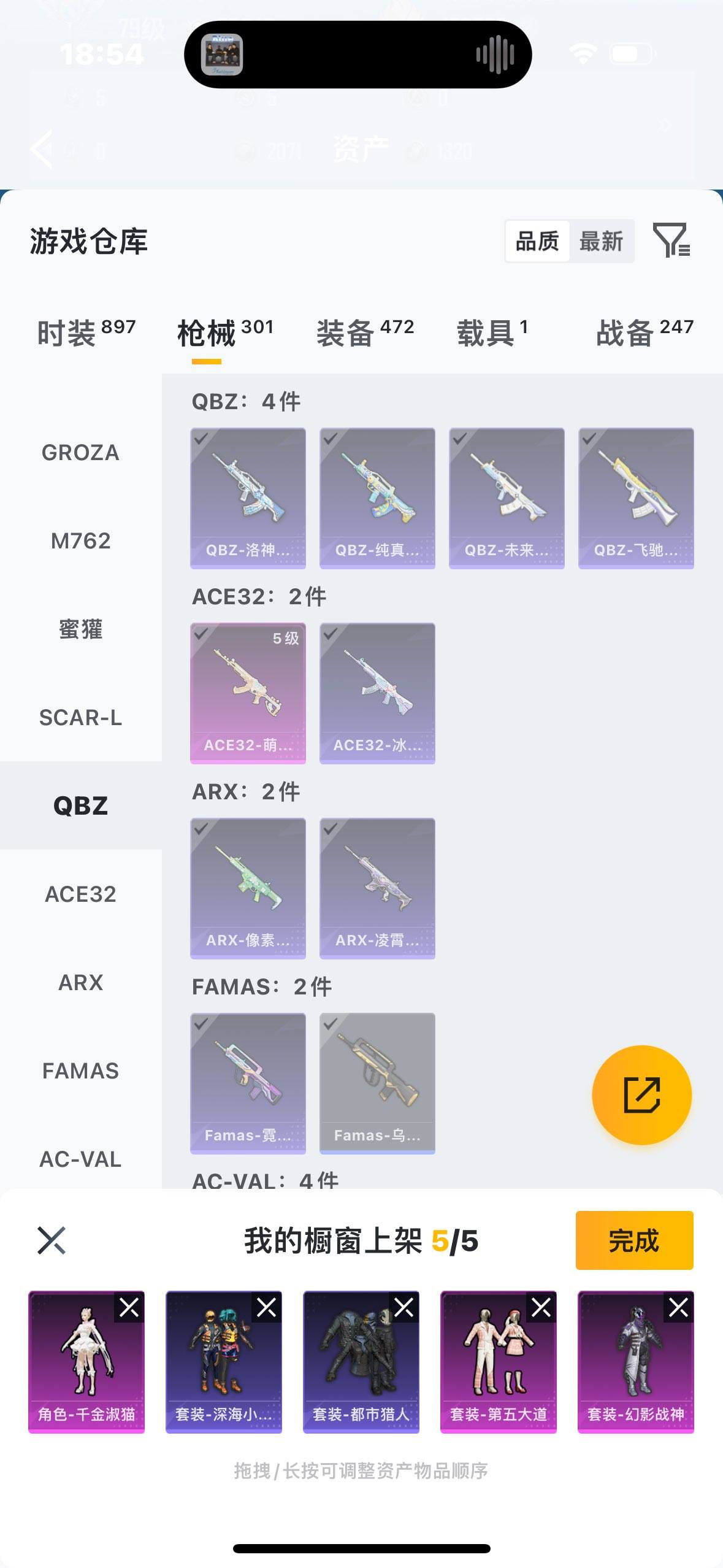Confirm the showcase with 完成
The width and height of the screenshot is (723, 1568).
click(x=634, y=1240)
